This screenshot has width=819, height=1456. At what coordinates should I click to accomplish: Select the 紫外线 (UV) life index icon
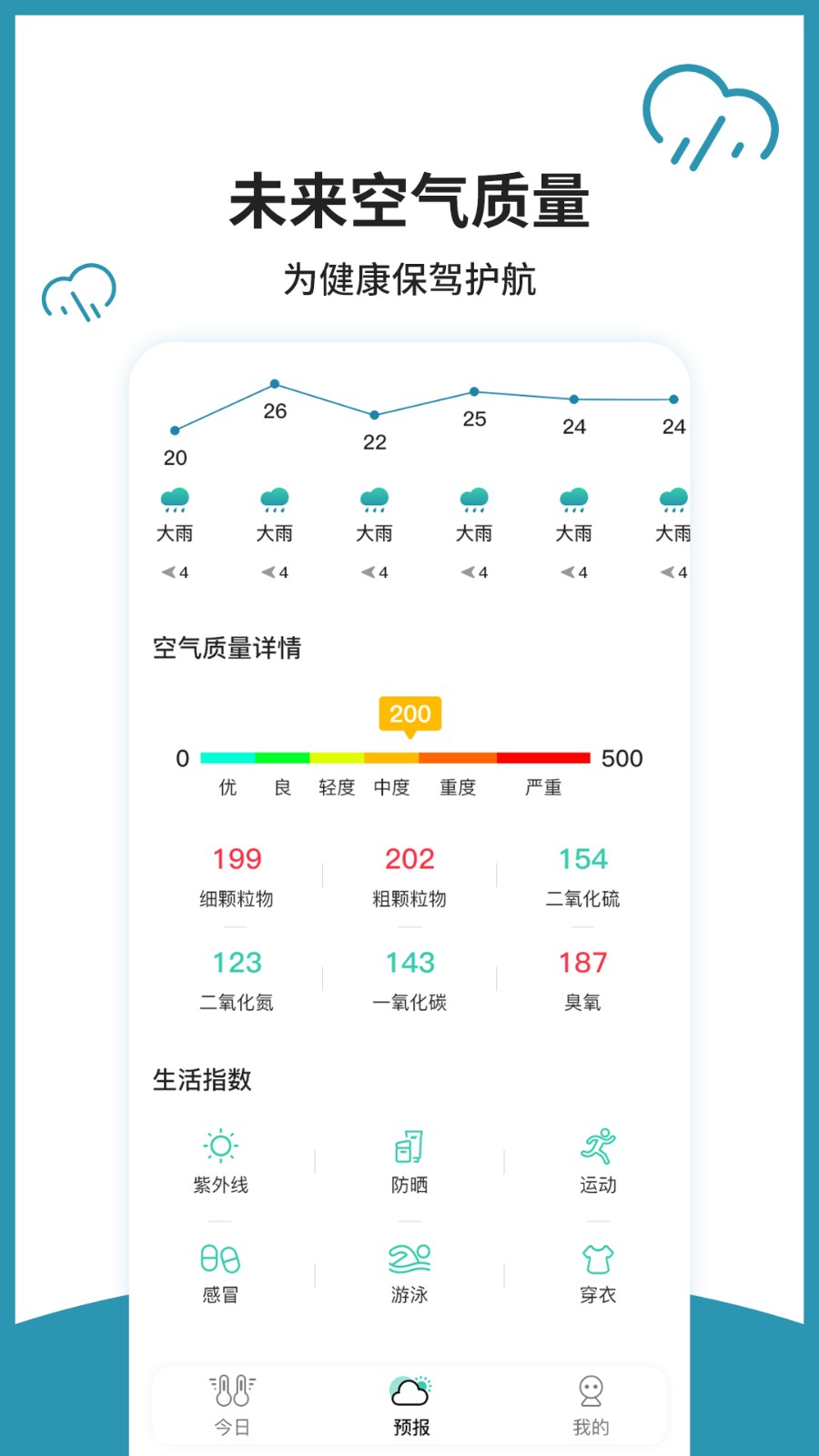click(x=221, y=1146)
